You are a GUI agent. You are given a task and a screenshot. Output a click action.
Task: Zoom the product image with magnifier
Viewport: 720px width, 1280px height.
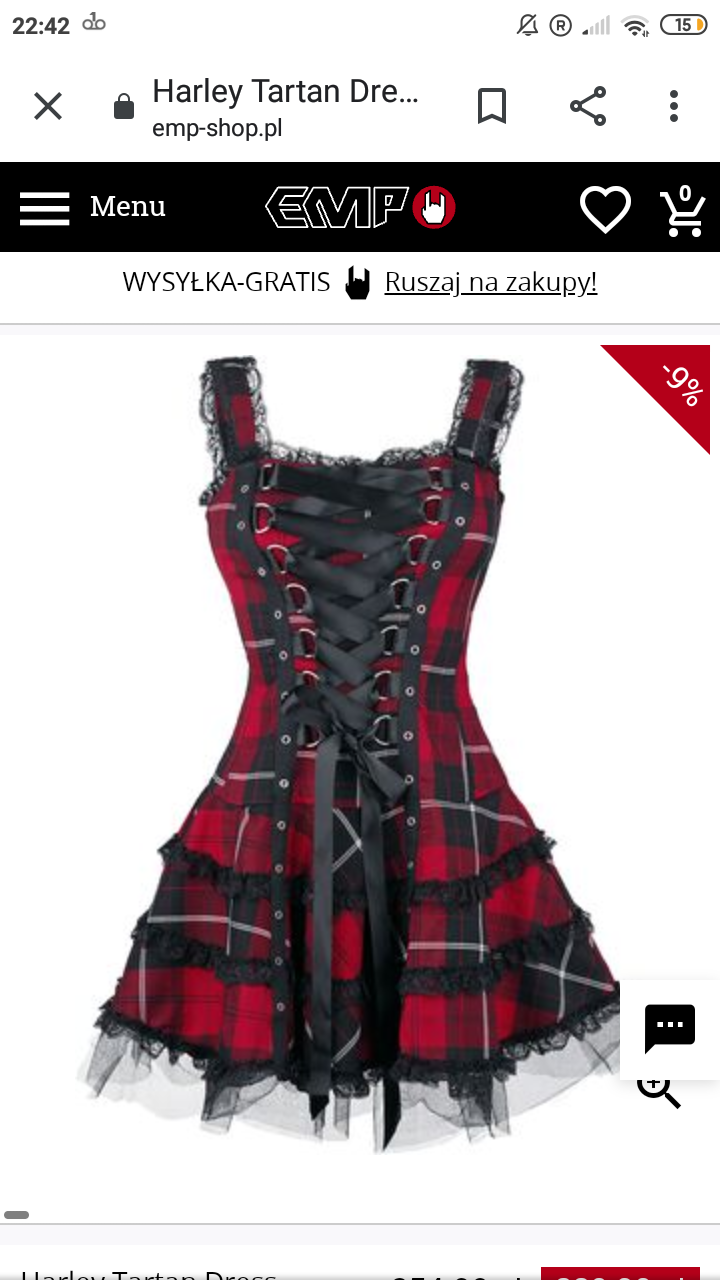click(x=659, y=1091)
